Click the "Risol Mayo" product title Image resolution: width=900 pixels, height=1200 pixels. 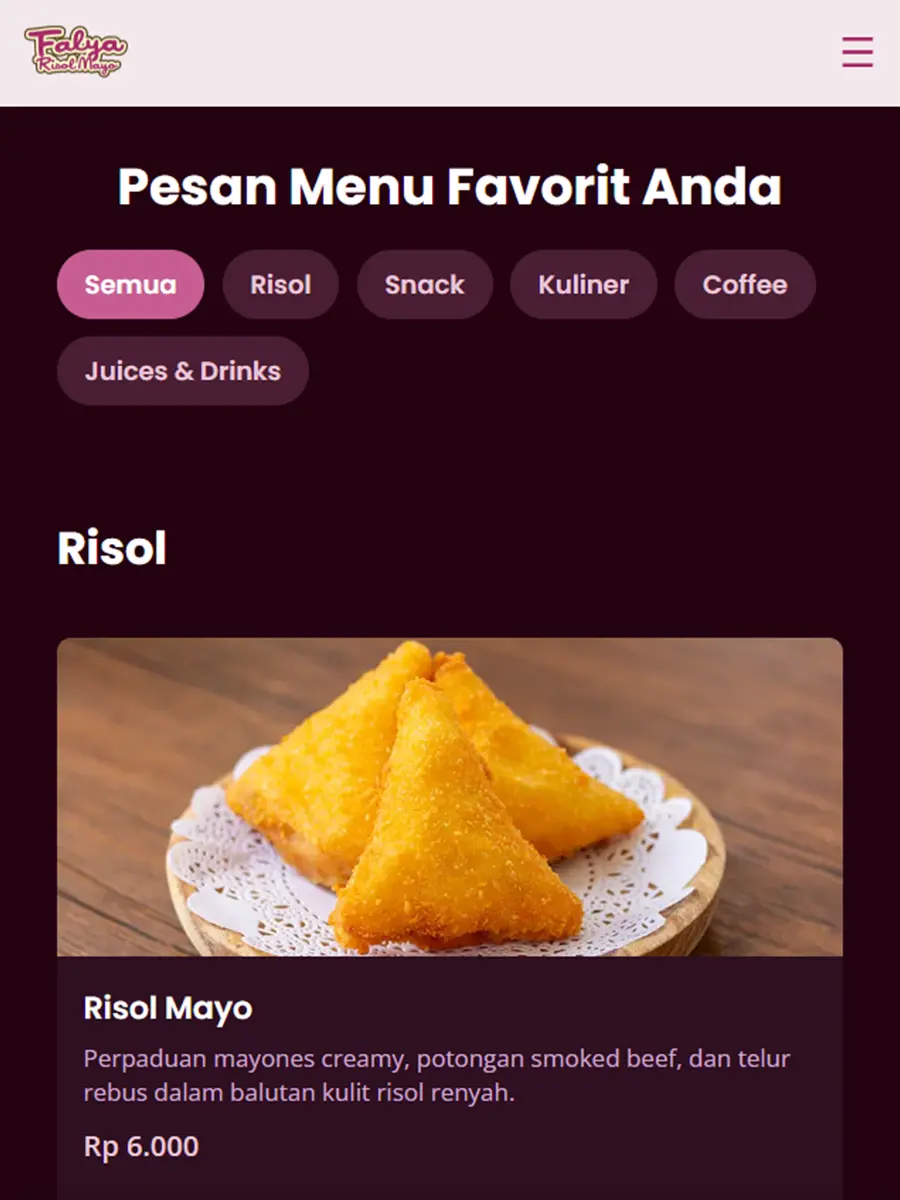[x=167, y=1009]
